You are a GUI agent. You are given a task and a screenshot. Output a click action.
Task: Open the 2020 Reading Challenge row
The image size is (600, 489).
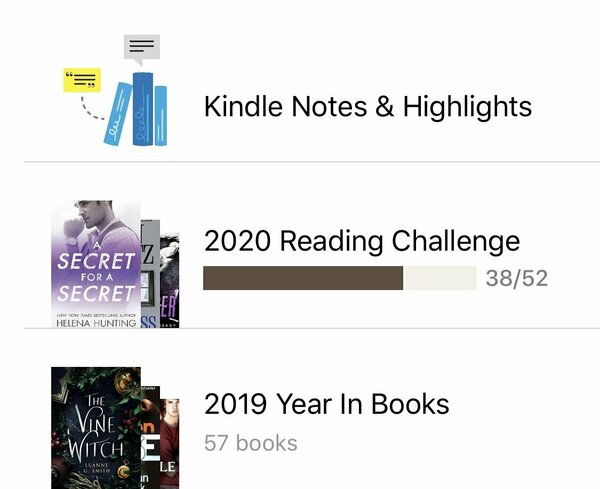coord(361,241)
